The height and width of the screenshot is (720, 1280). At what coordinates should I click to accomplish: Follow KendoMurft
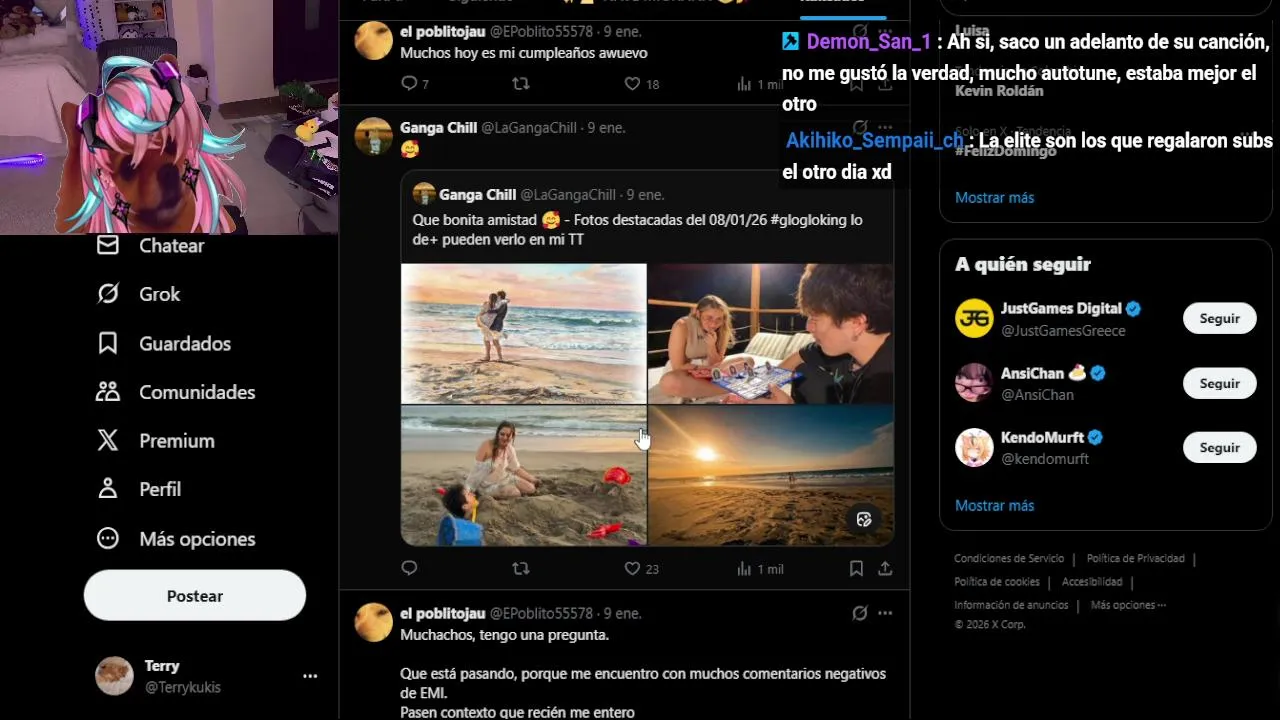point(1219,448)
